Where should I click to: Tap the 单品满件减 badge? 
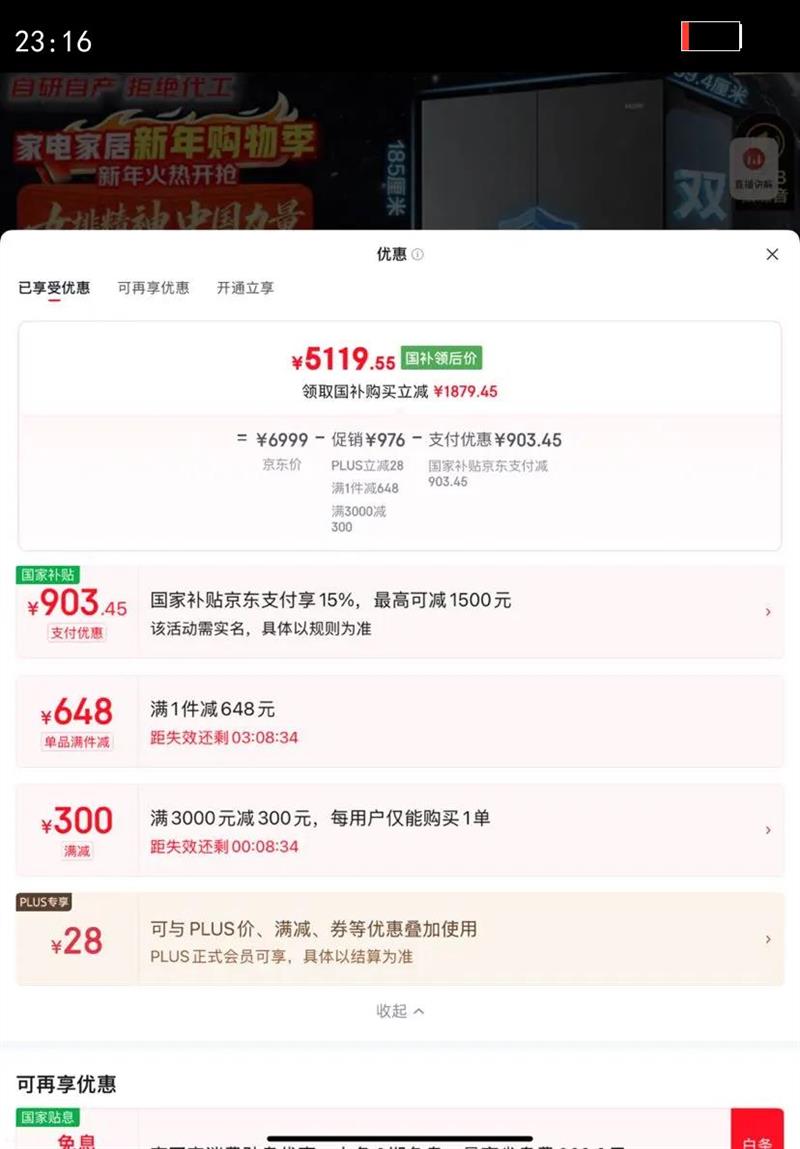coord(74,740)
